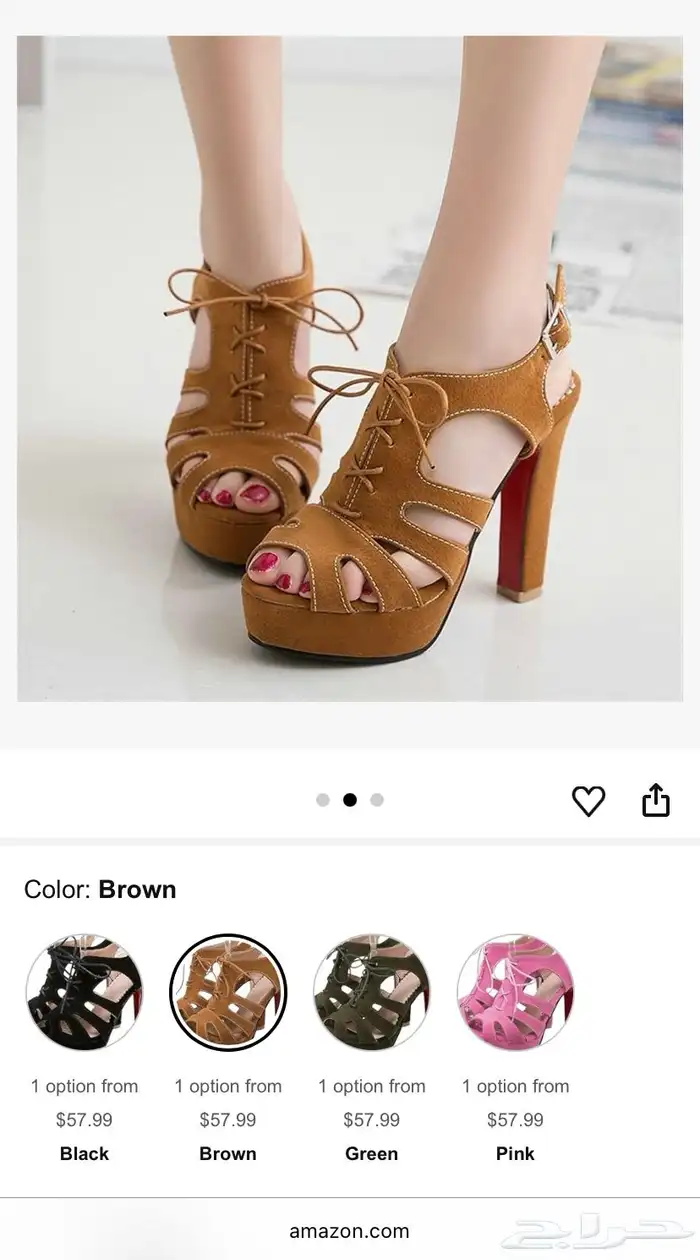700x1260 pixels.
Task: Go to the third image indicator dot
Action: pos(377,800)
